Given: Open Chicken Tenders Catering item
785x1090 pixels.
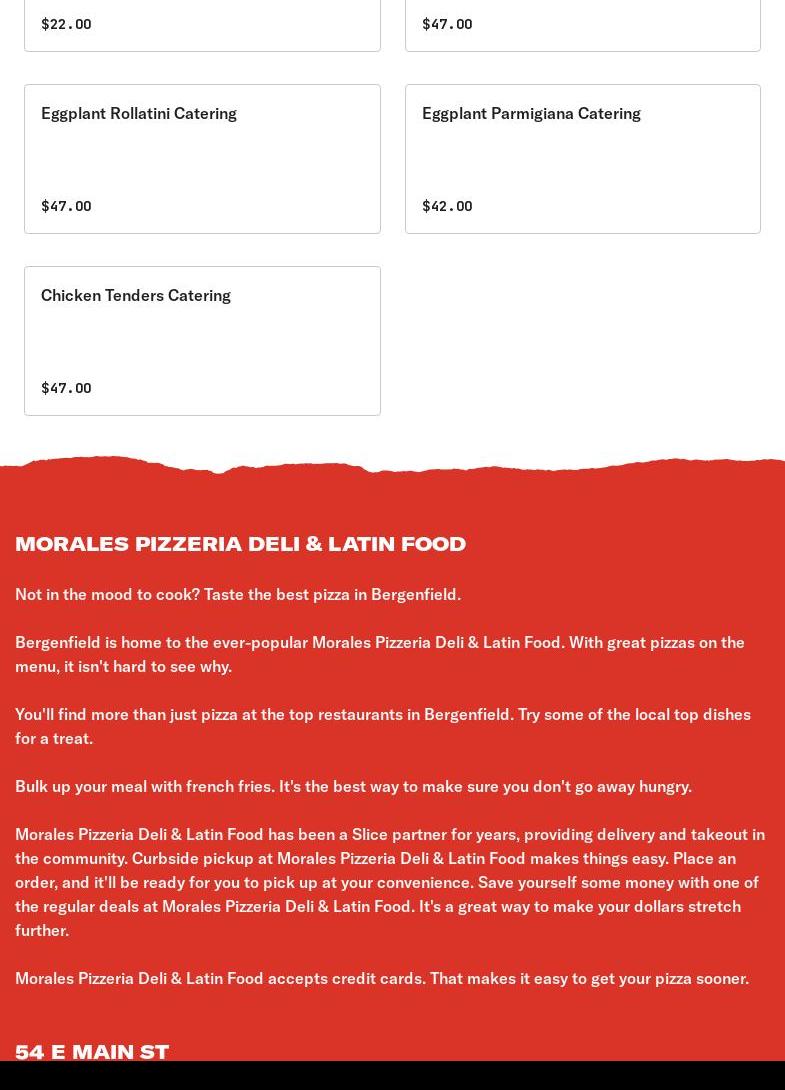Looking at the screenshot, I should pos(202,341).
